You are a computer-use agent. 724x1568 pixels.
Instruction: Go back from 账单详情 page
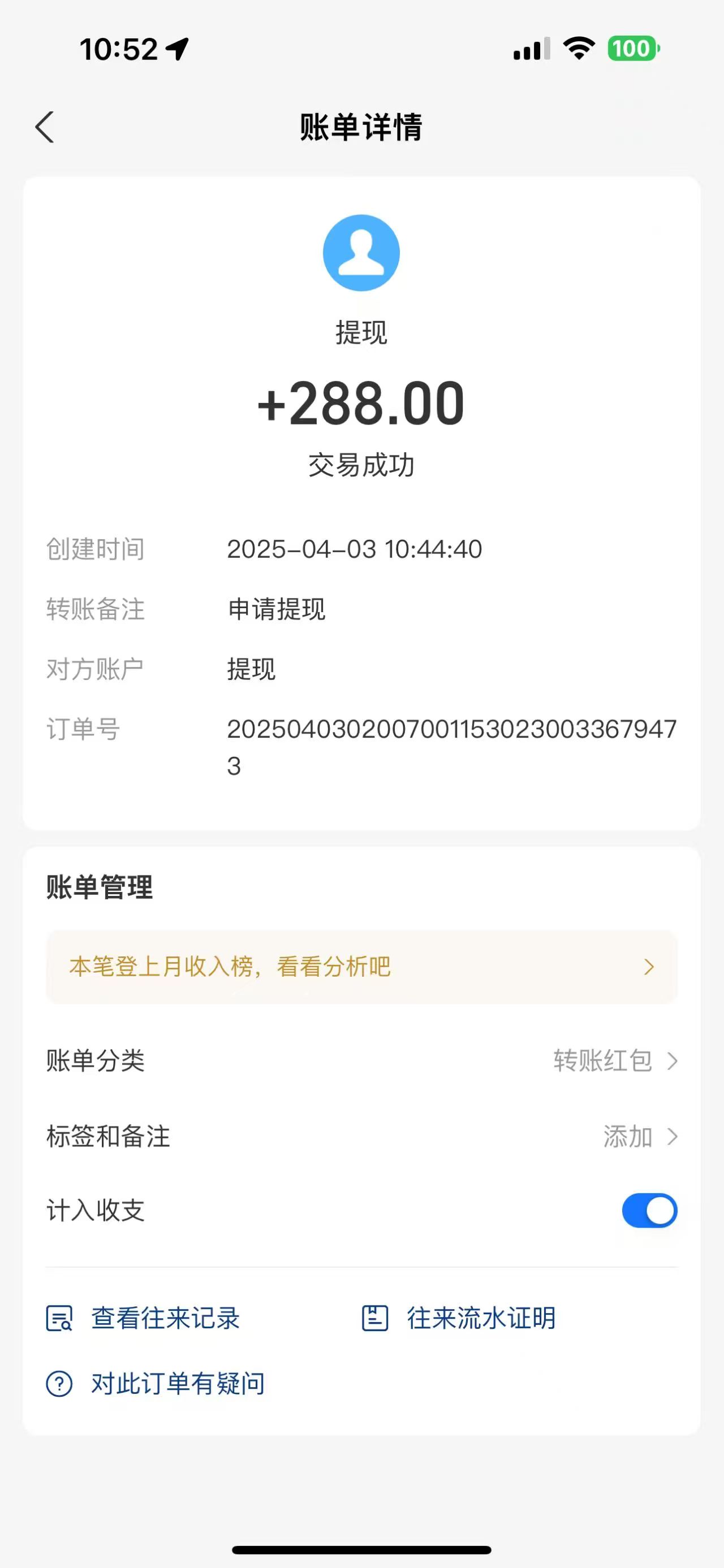[45, 127]
